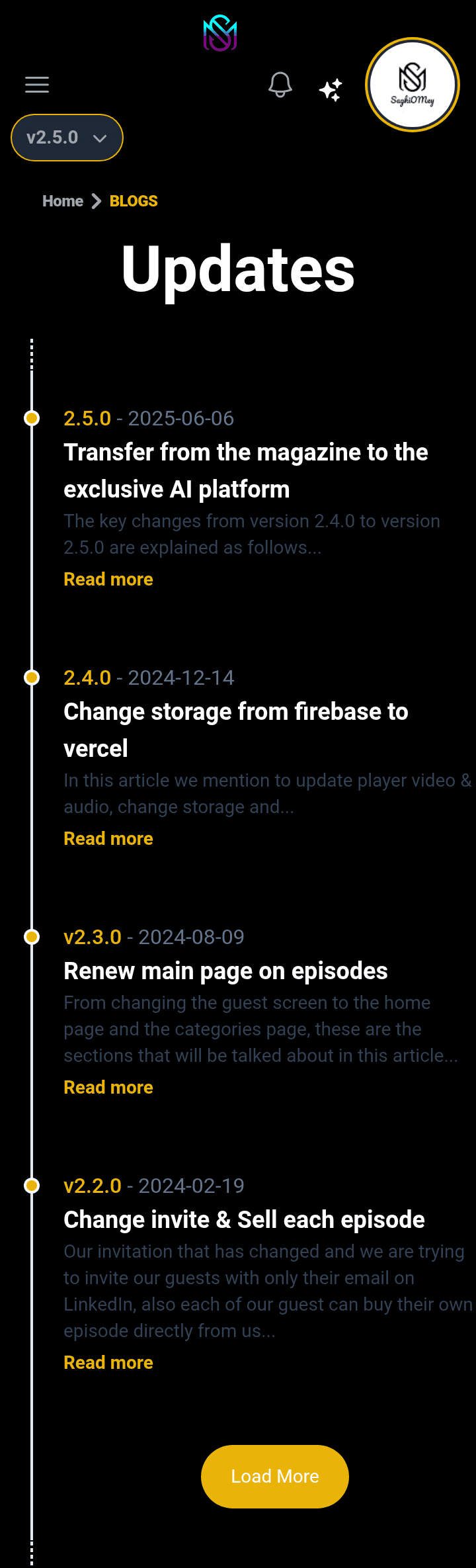The width and height of the screenshot is (476, 1568).
Task: Tap the Load More button
Action: tap(275, 1477)
